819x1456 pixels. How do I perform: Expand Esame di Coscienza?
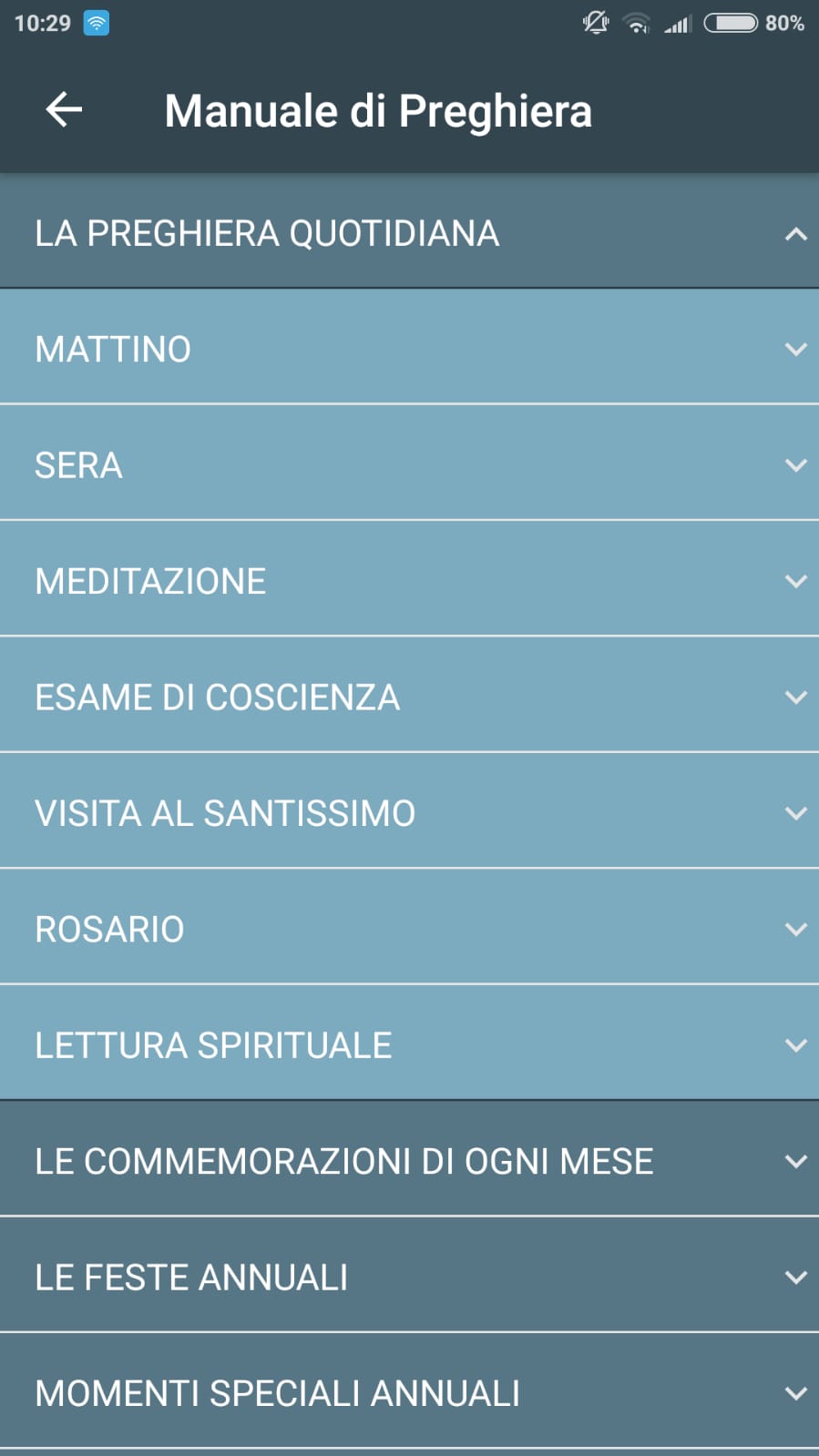click(x=409, y=697)
